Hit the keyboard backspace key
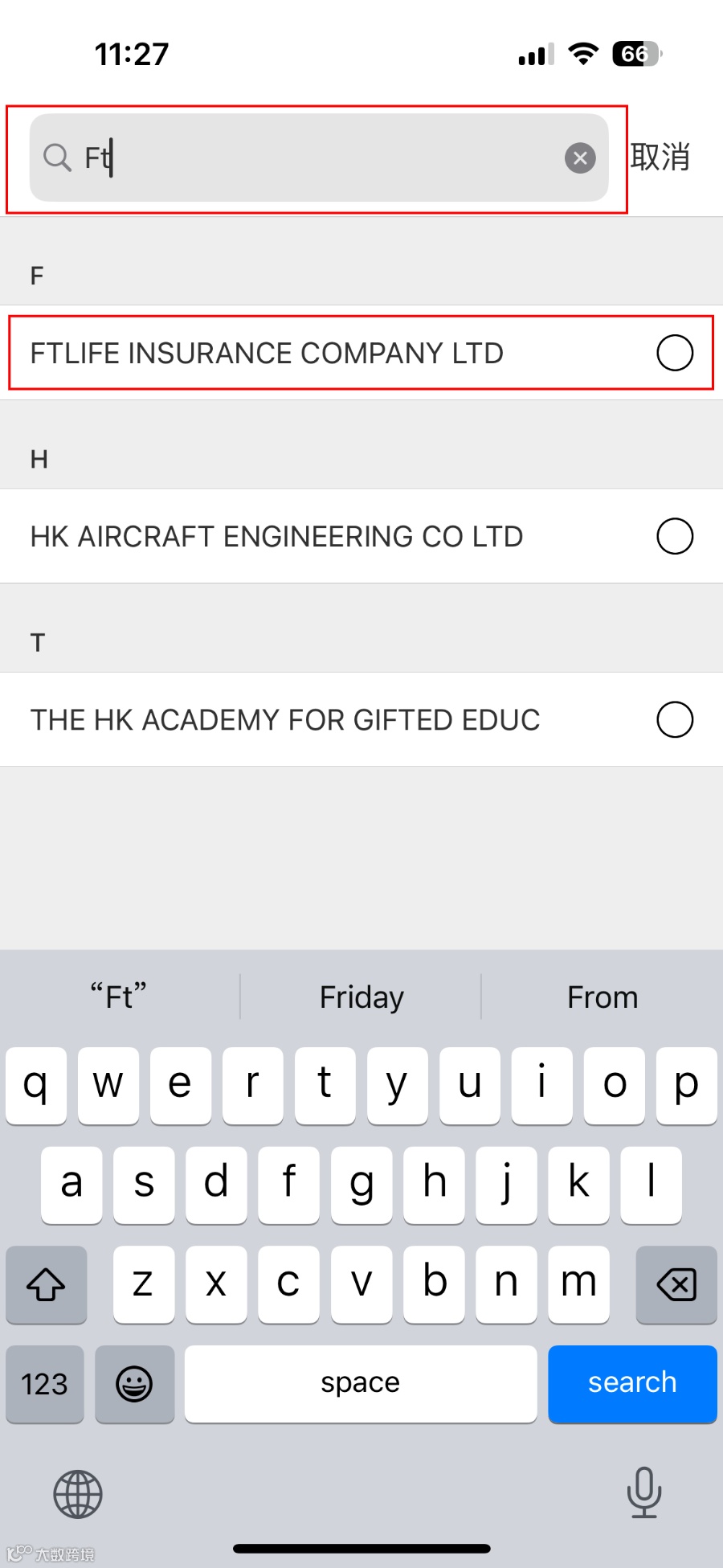The image size is (723, 1568). coord(676,1284)
